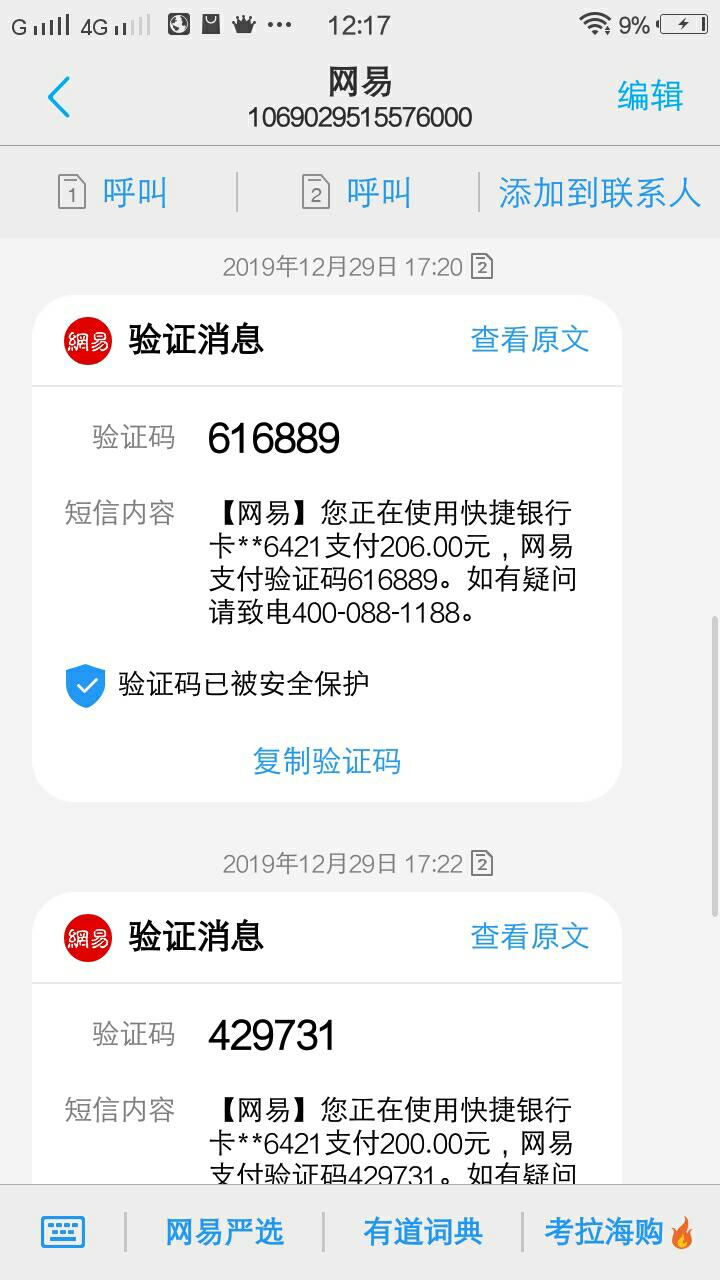The image size is (720, 1280).
Task: Switch to keyboard input mode
Action: tap(63, 1232)
